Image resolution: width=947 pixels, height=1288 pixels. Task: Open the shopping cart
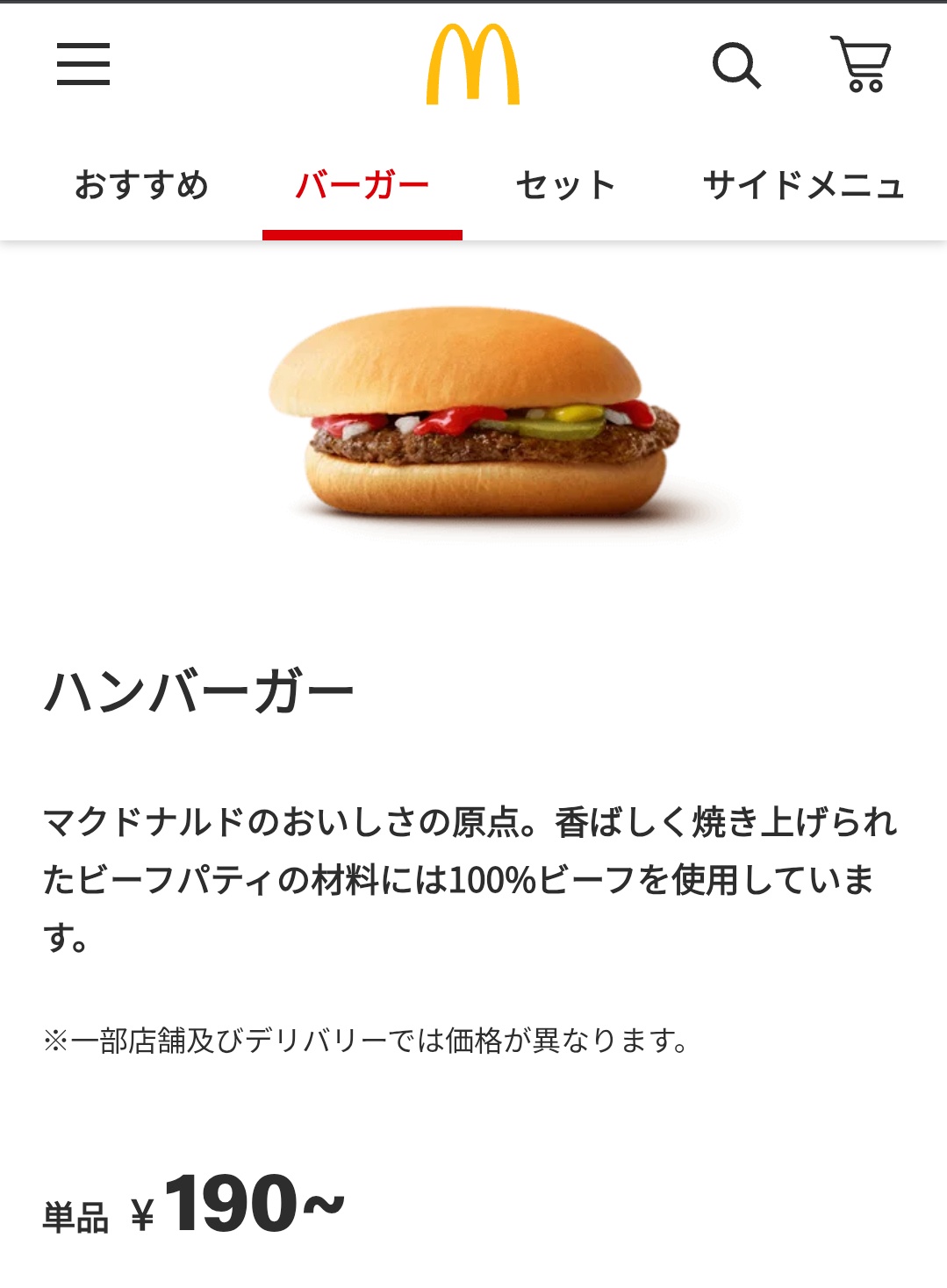pos(862,64)
